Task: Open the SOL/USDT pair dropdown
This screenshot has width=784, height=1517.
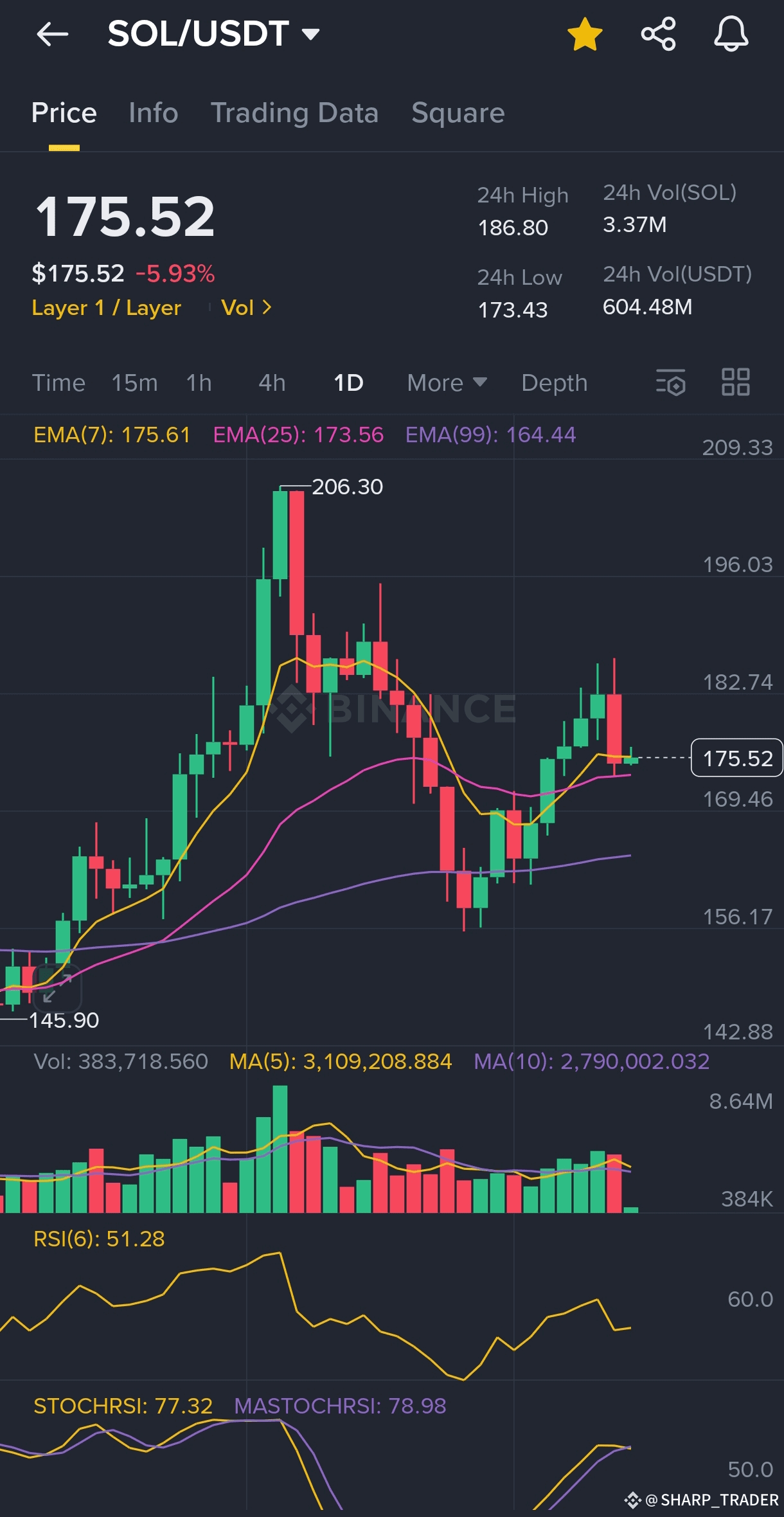Action: click(x=310, y=34)
